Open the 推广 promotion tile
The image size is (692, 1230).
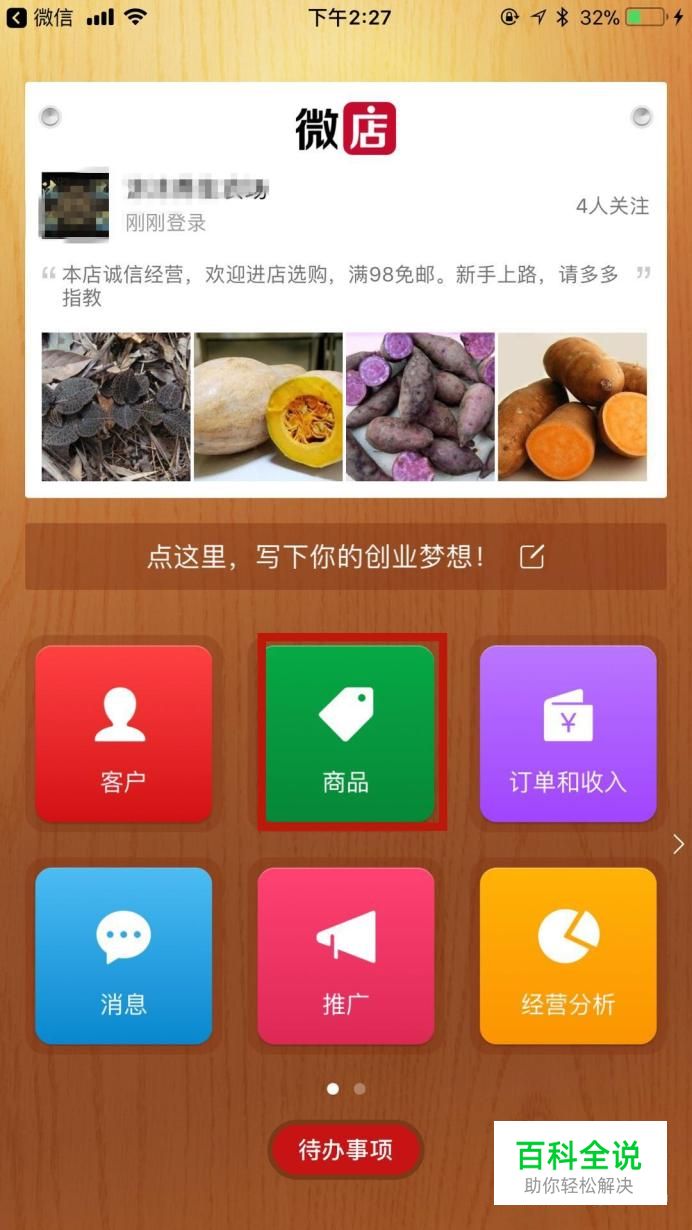tap(346, 955)
